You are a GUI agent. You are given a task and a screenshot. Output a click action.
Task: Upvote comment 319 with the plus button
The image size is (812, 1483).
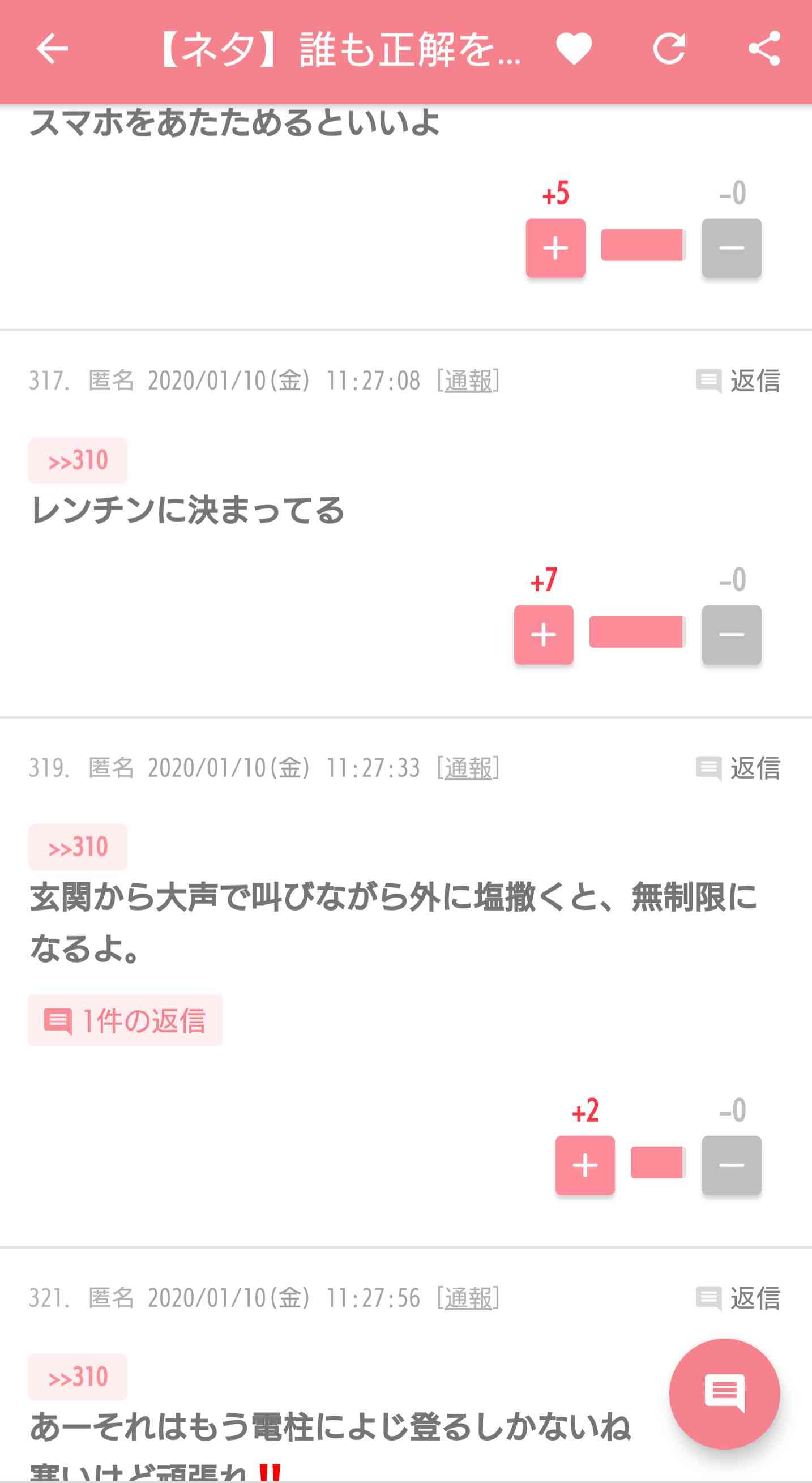(584, 1165)
